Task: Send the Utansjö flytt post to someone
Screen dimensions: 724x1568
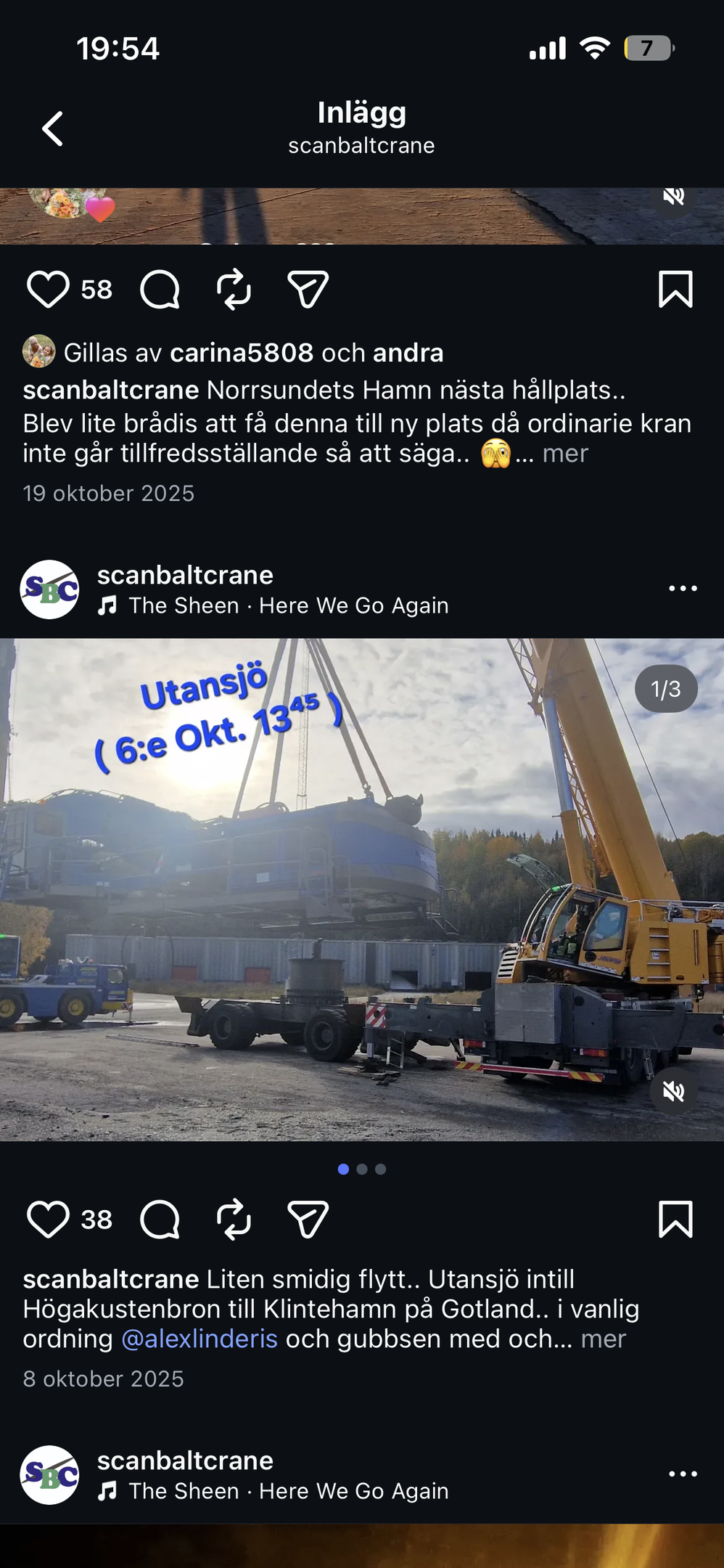Action: (x=308, y=1219)
